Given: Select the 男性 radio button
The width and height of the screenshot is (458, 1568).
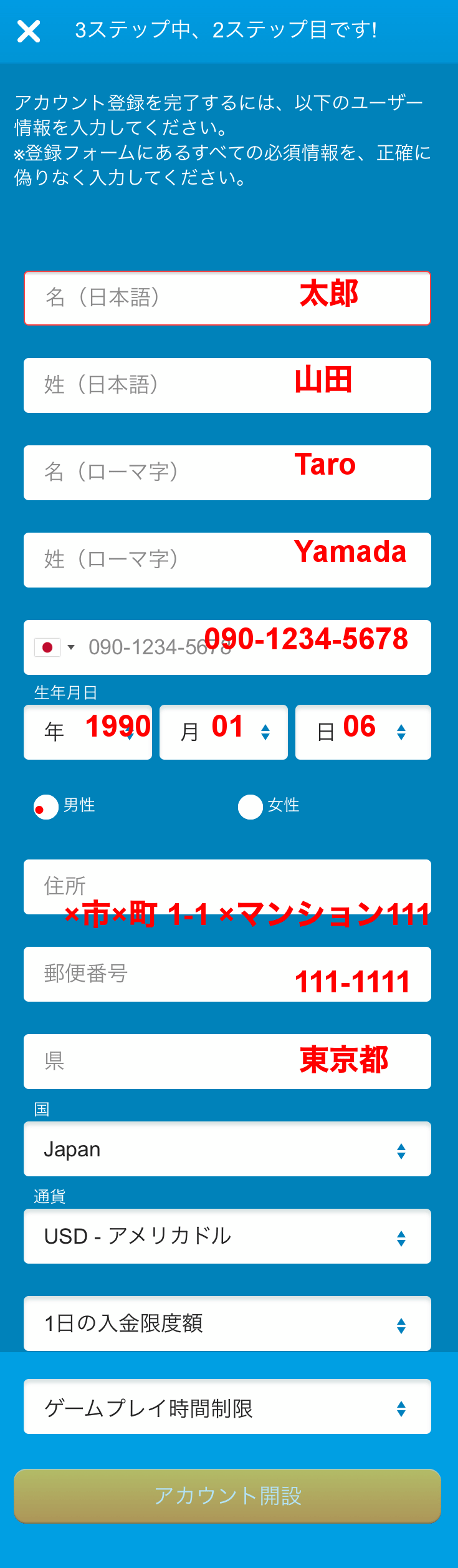Looking at the screenshot, I should (x=46, y=807).
